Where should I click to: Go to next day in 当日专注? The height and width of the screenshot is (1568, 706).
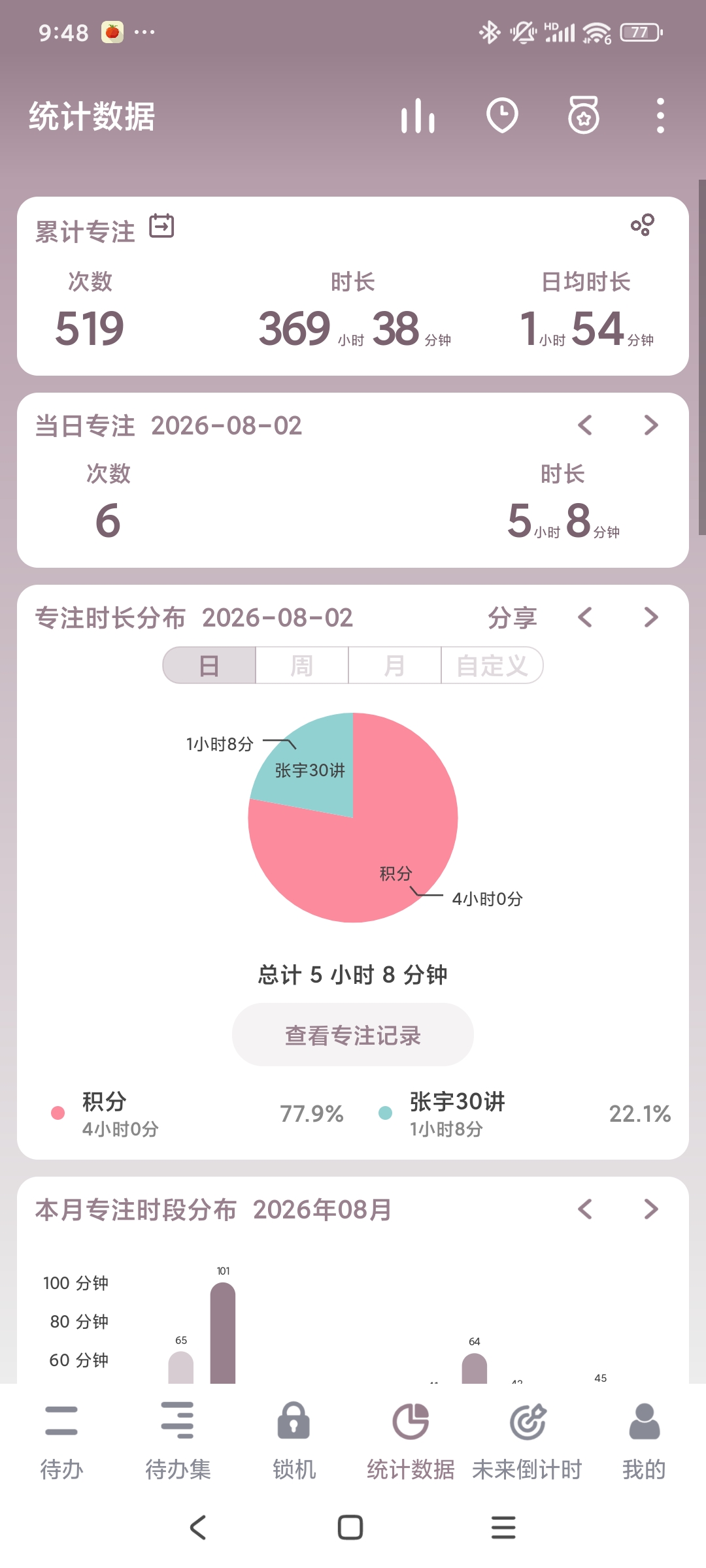(x=651, y=425)
